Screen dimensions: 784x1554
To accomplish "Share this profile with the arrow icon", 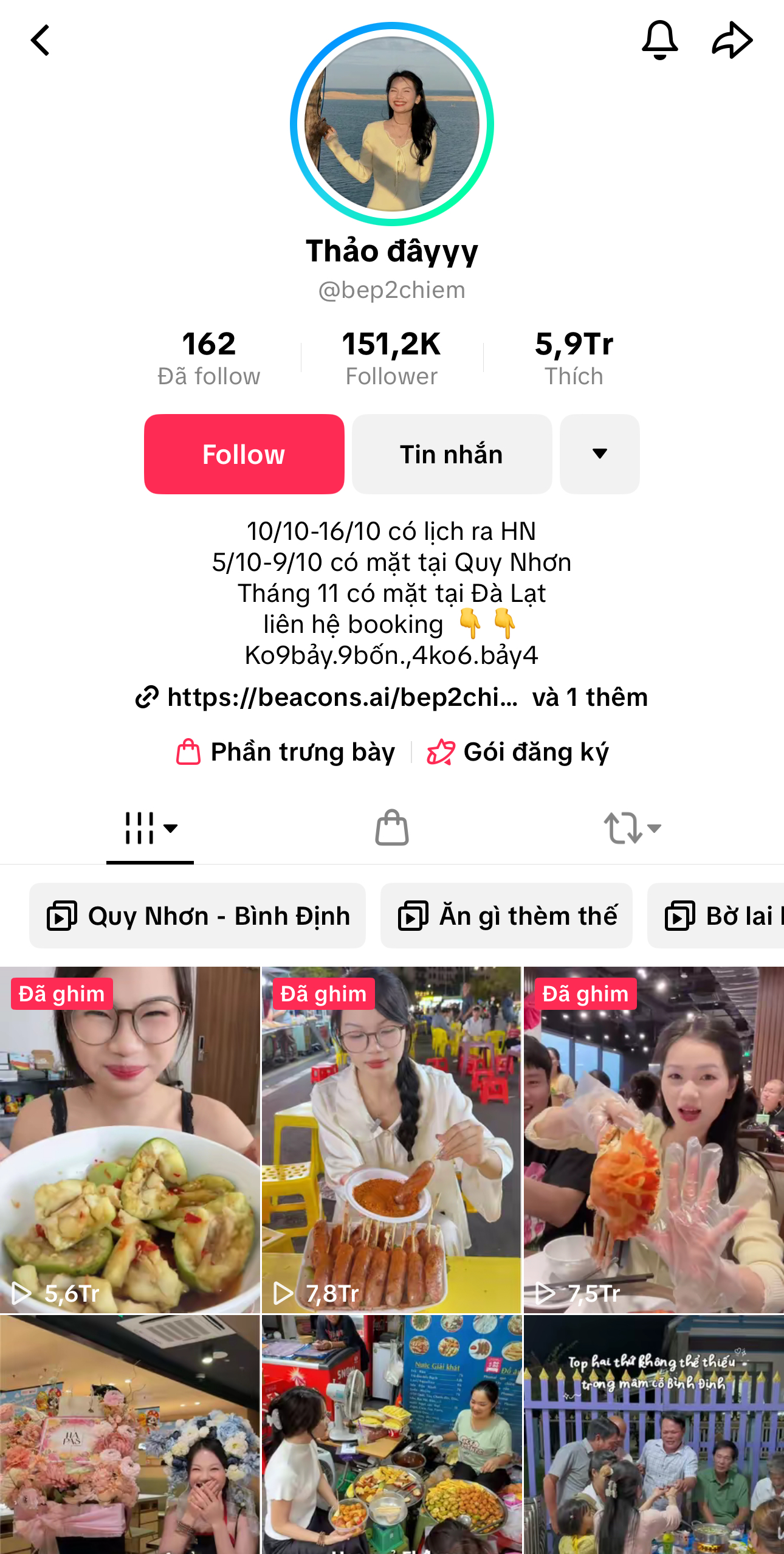I will coord(732,40).
